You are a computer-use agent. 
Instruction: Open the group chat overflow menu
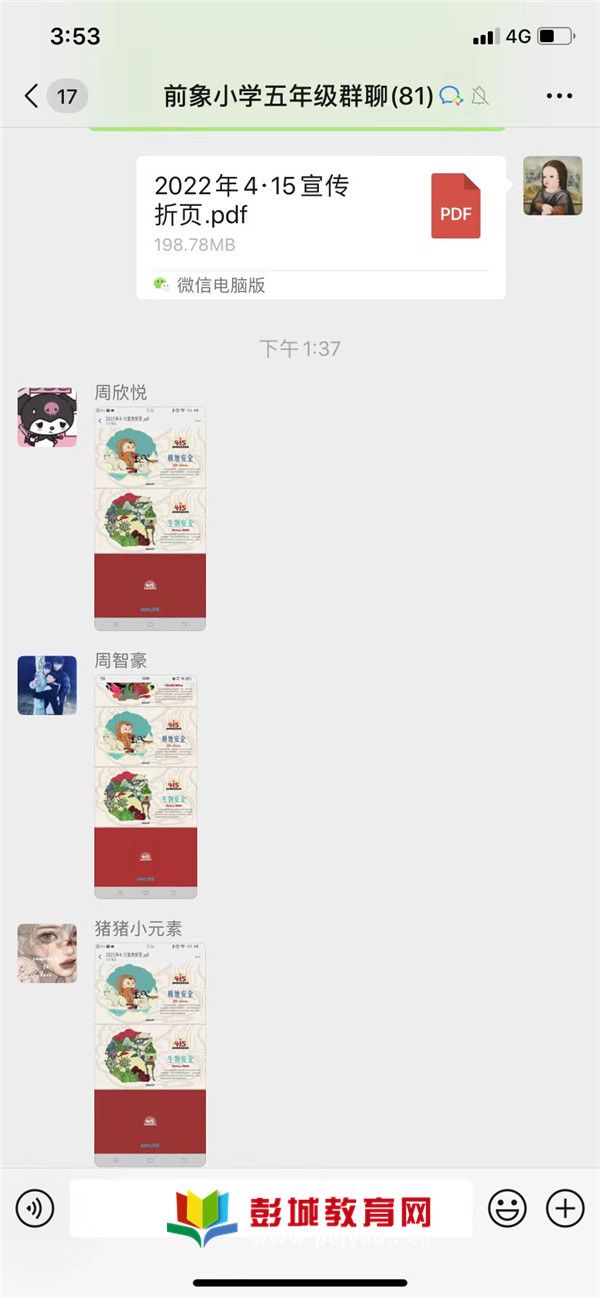[x=560, y=96]
